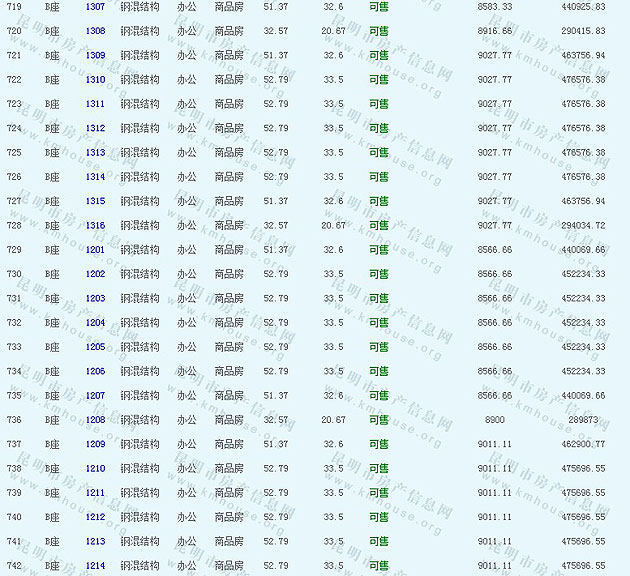Open room 1309 details link
This screenshot has height=576, width=630.
click(x=95, y=55)
